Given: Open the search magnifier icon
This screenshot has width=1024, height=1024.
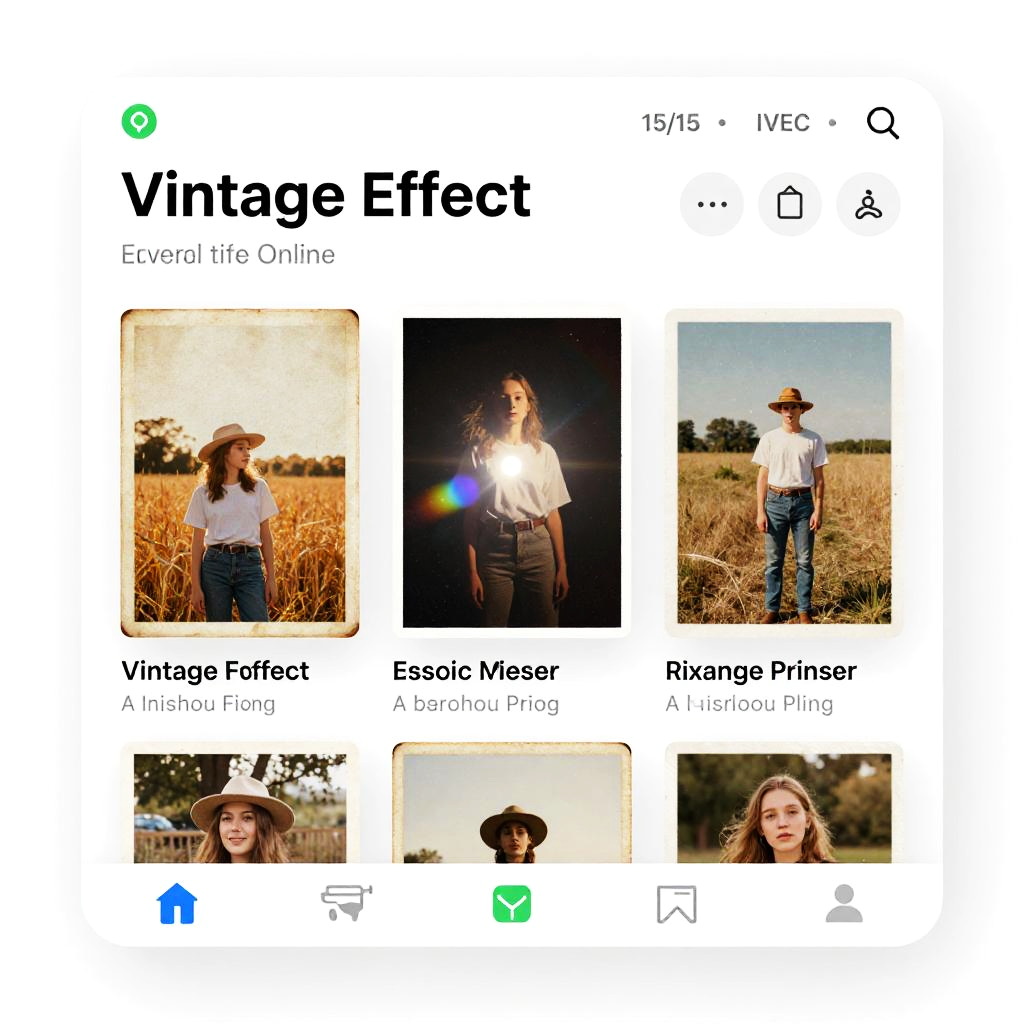Looking at the screenshot, I should point(882,123).
